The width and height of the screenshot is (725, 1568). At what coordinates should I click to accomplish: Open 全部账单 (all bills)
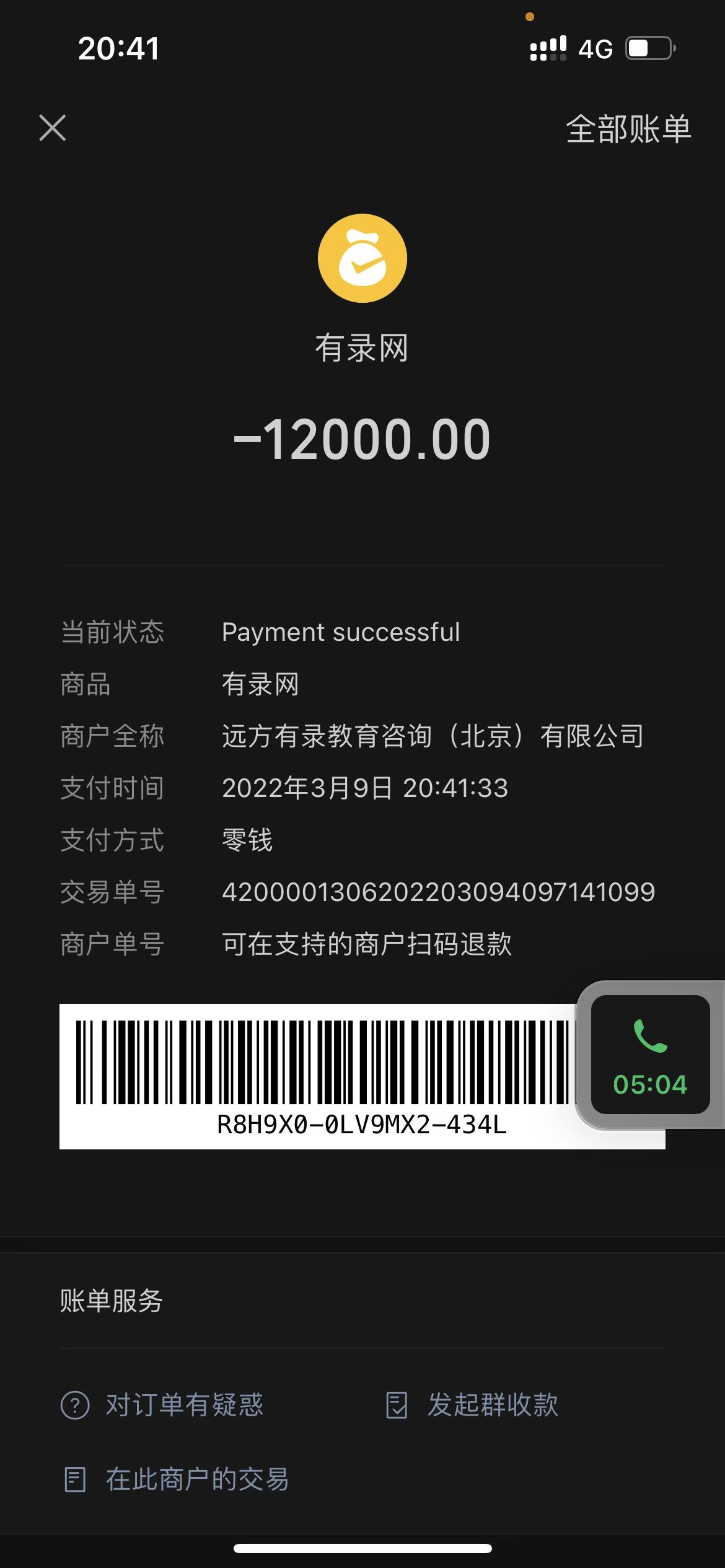coord(628,129)
